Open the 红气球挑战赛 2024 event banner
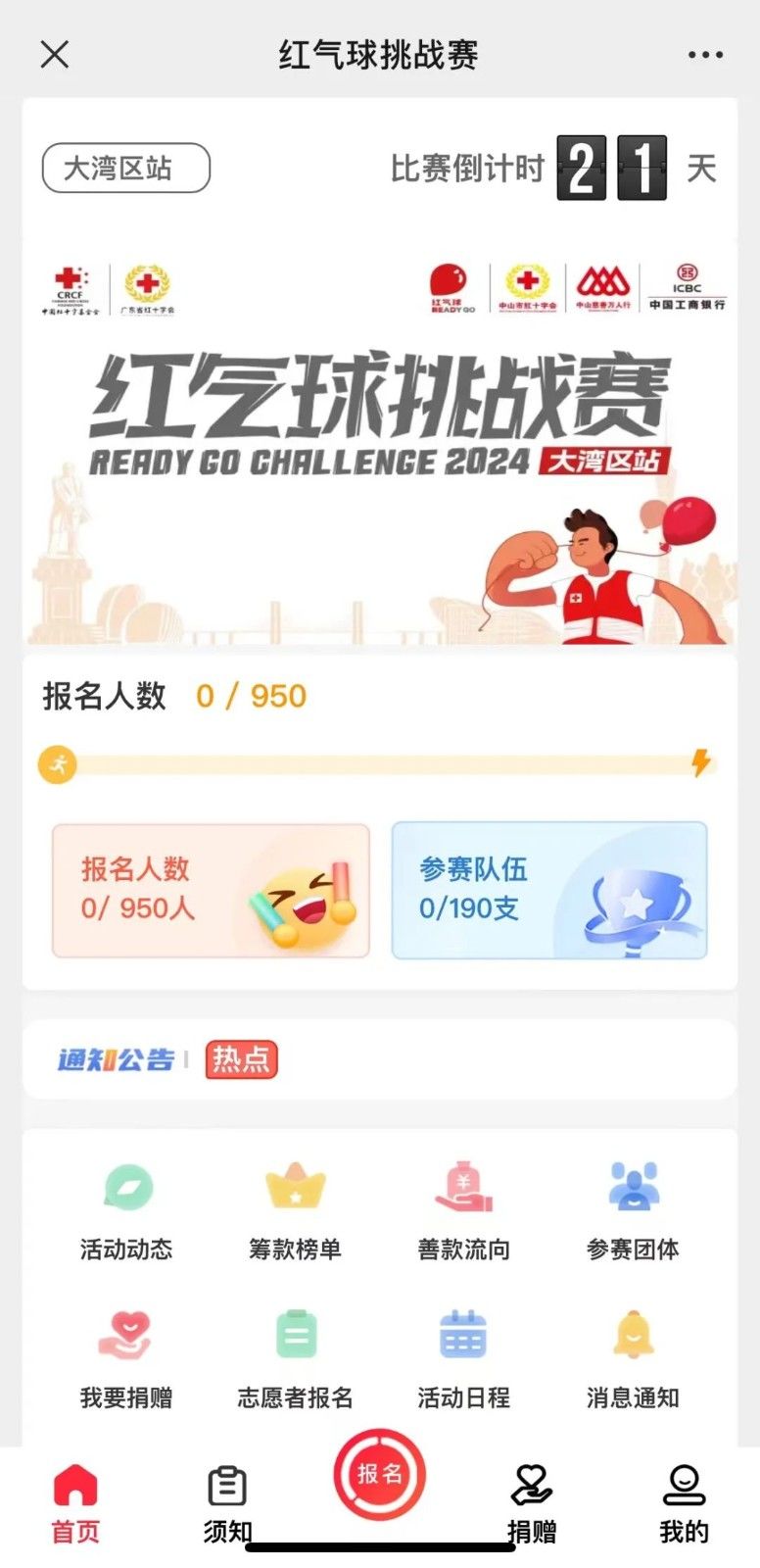 click(380, 441)
